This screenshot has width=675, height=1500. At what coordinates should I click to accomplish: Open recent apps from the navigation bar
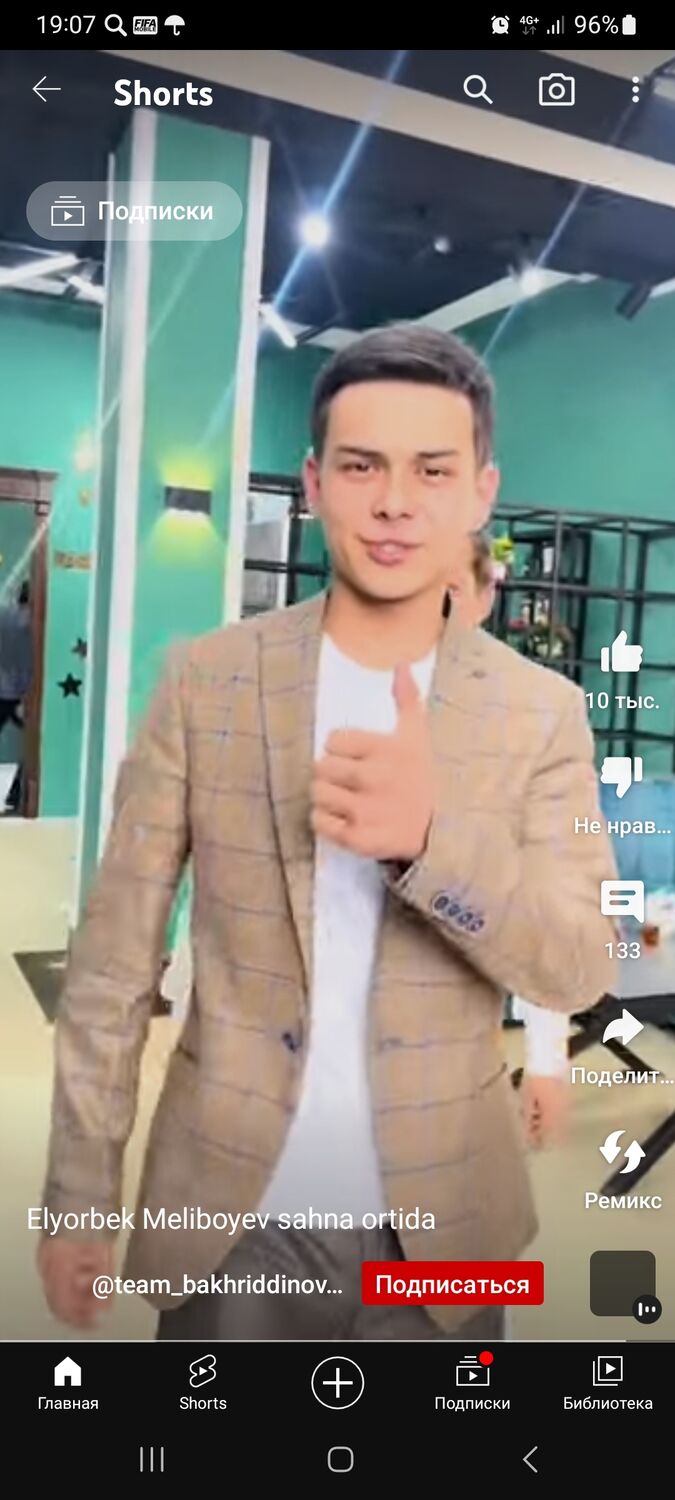[152, 1459]
